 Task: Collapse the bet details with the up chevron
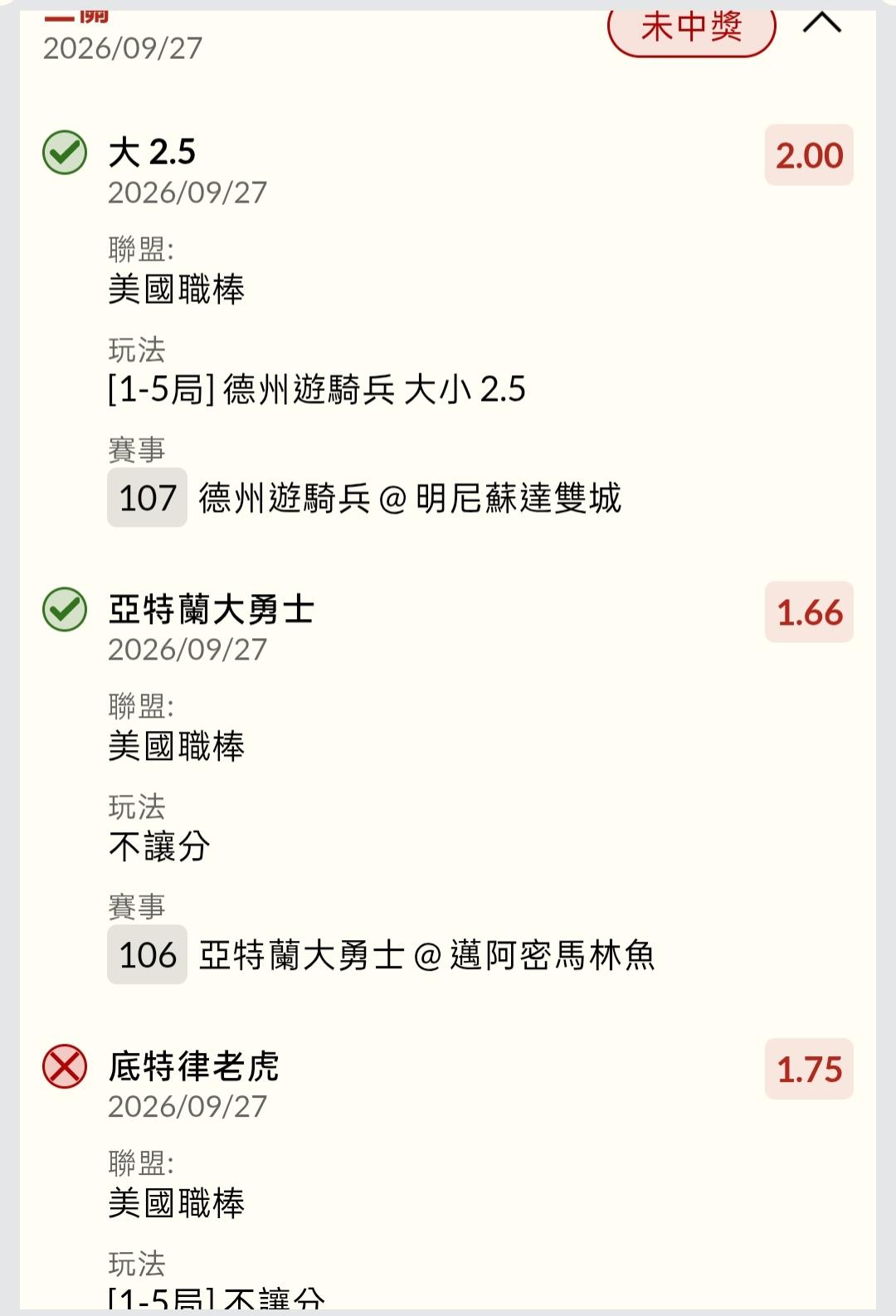point(822,24)
